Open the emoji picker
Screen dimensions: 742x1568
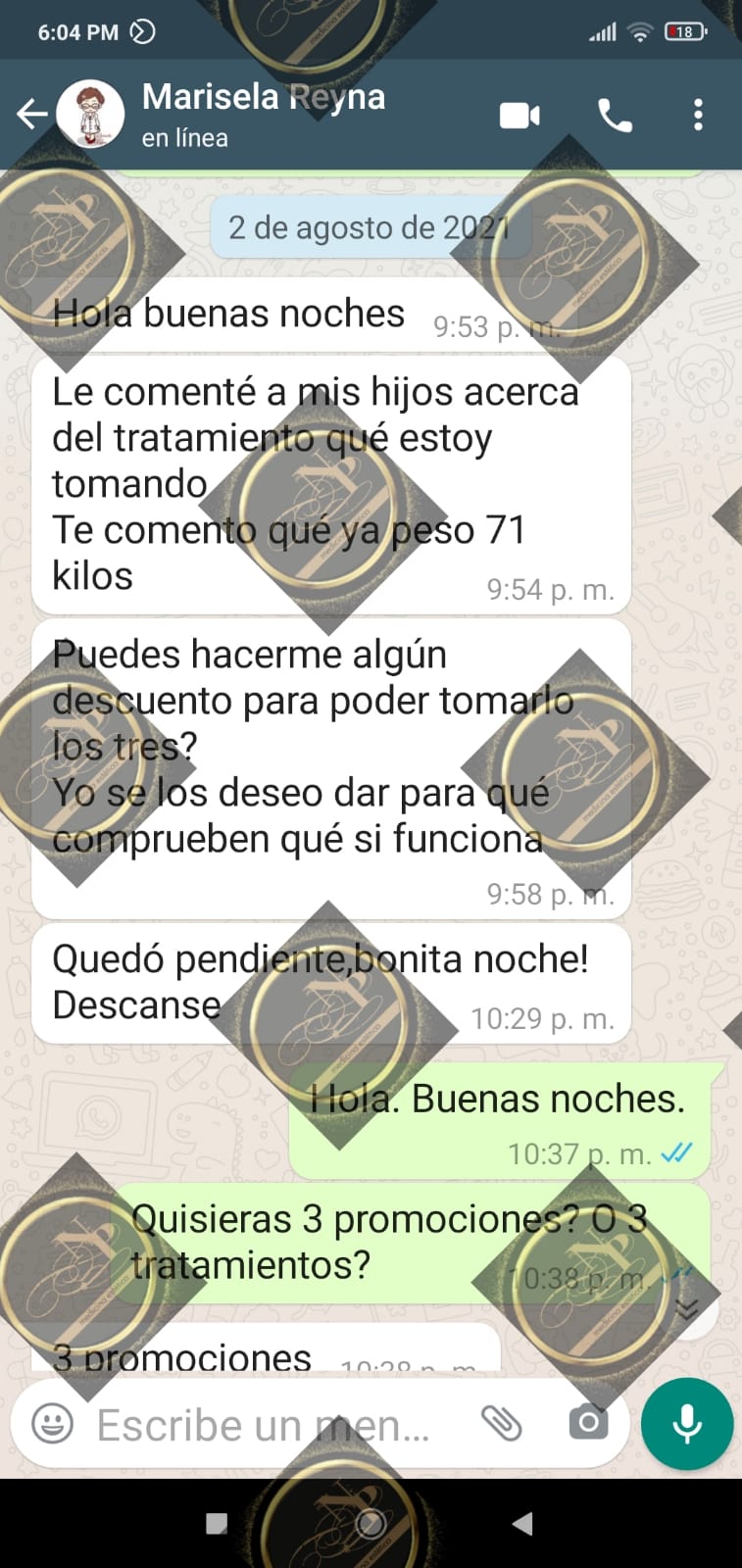pos(52,1423)
